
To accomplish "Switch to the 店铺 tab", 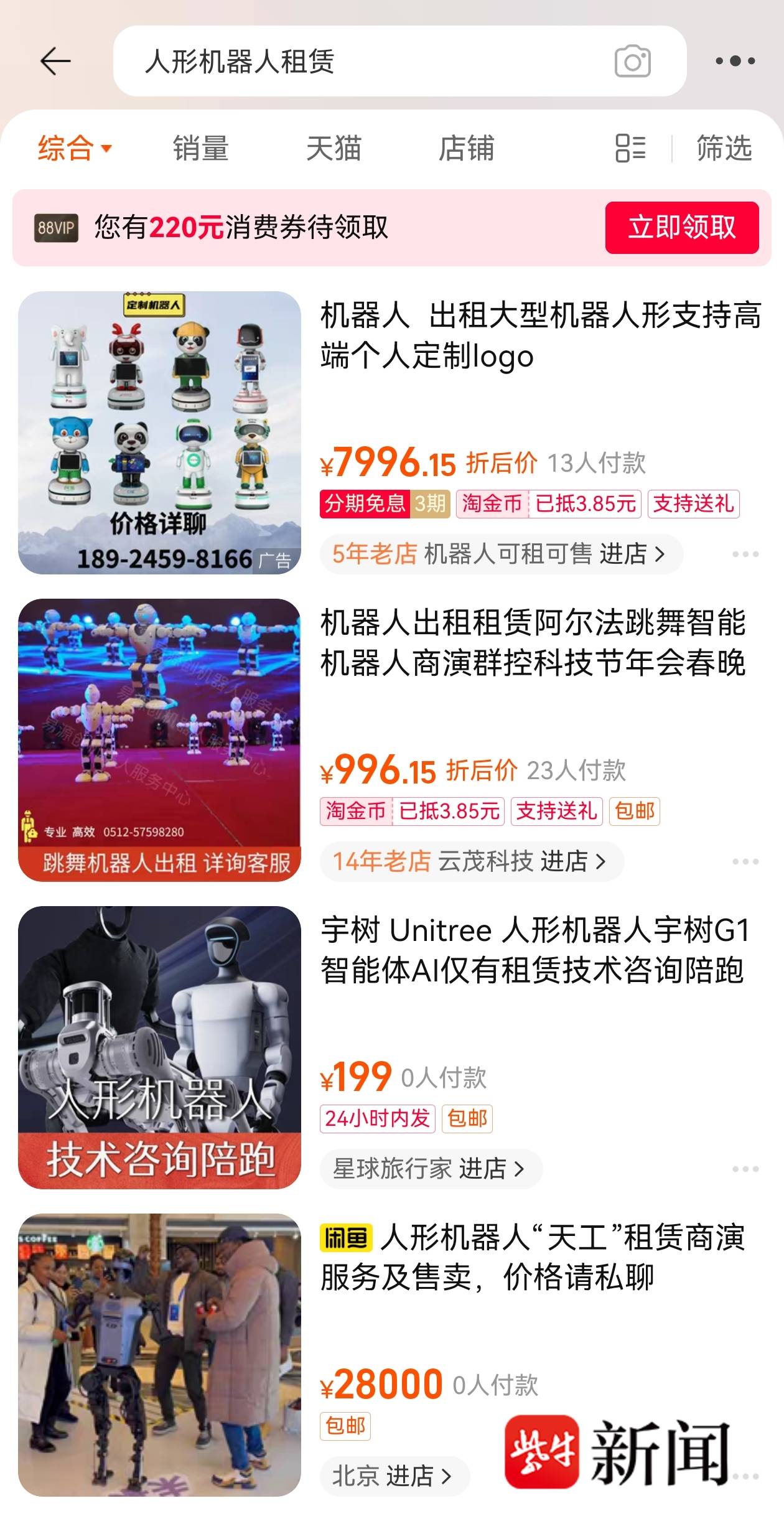I will click(466, 148).
